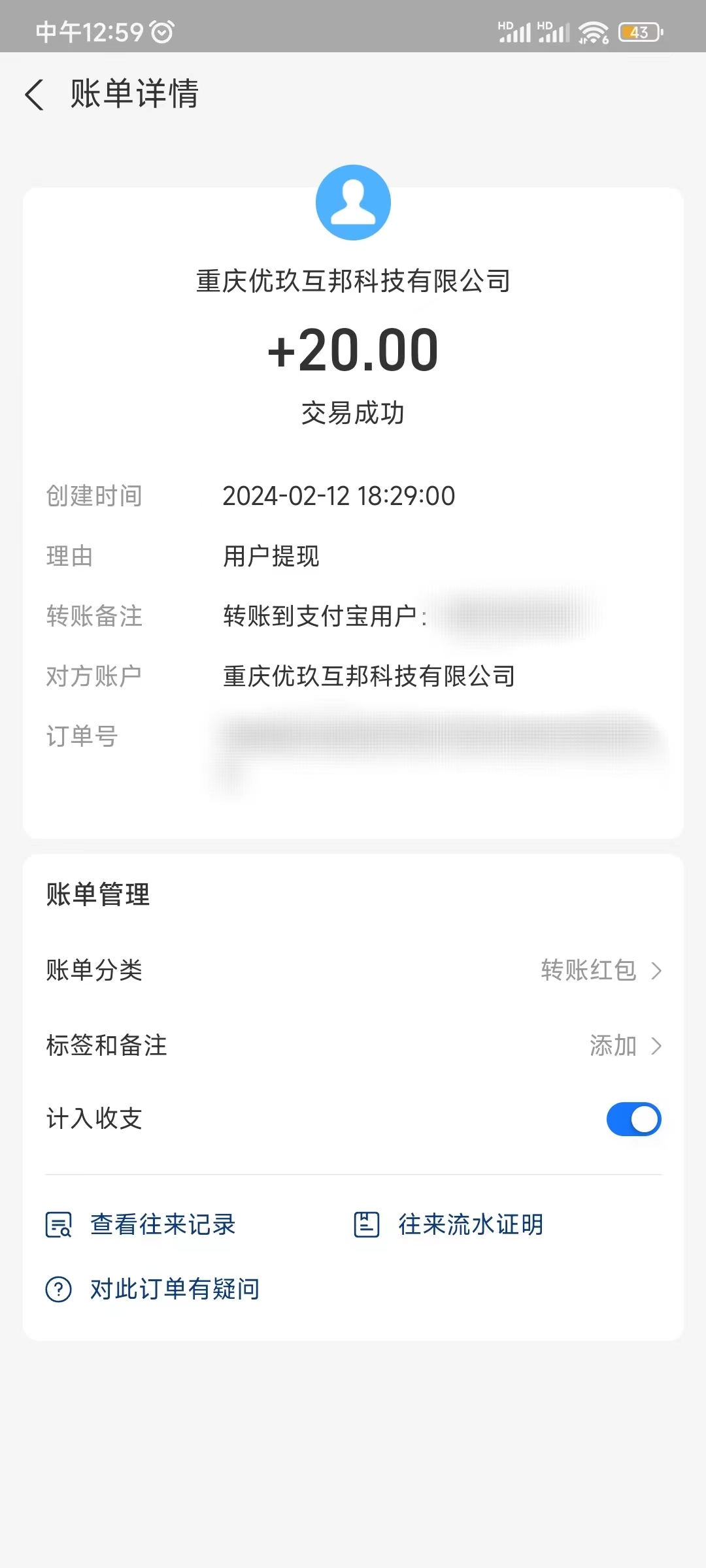
Task: Enable counting toward income and expenses
Action: click(632, 1119)
